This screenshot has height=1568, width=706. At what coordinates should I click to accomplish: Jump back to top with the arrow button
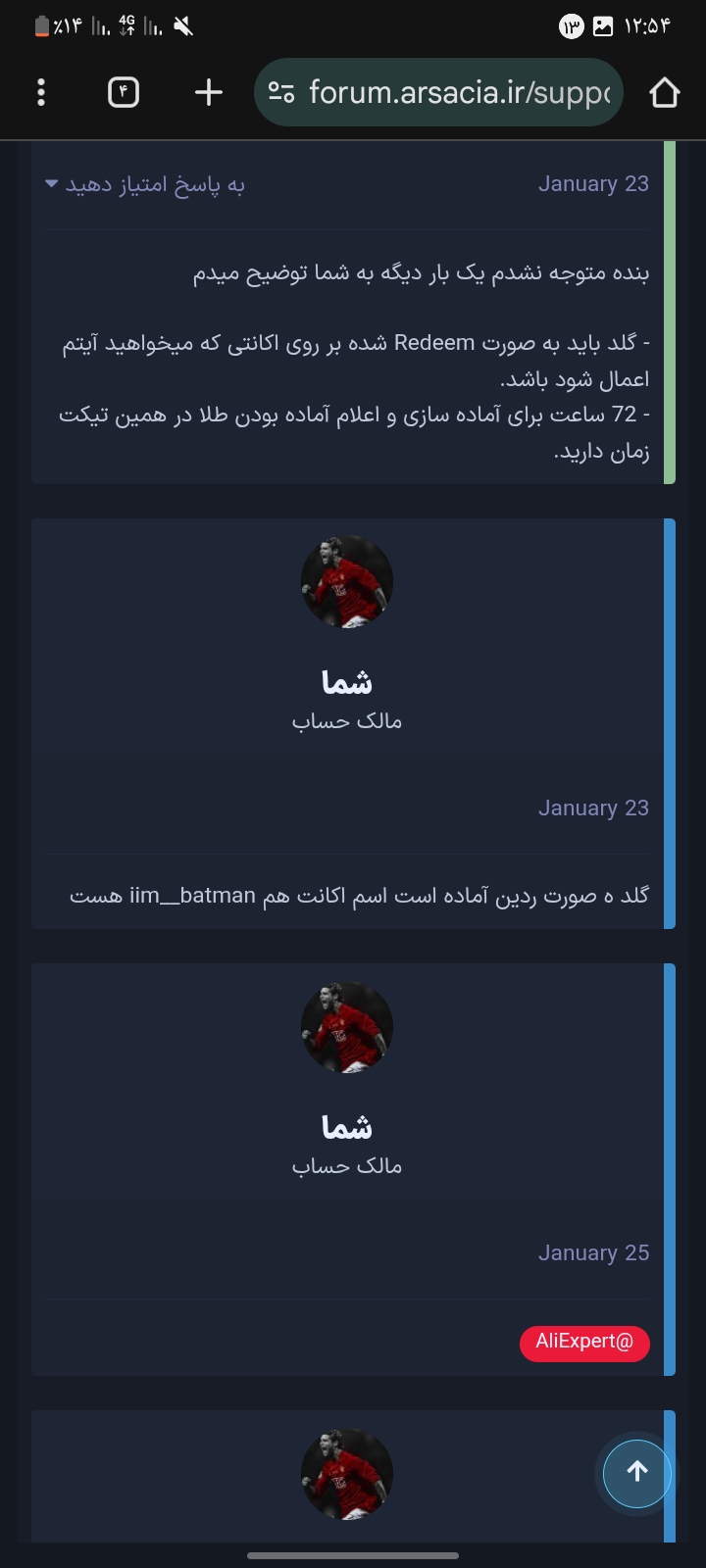637,1472
